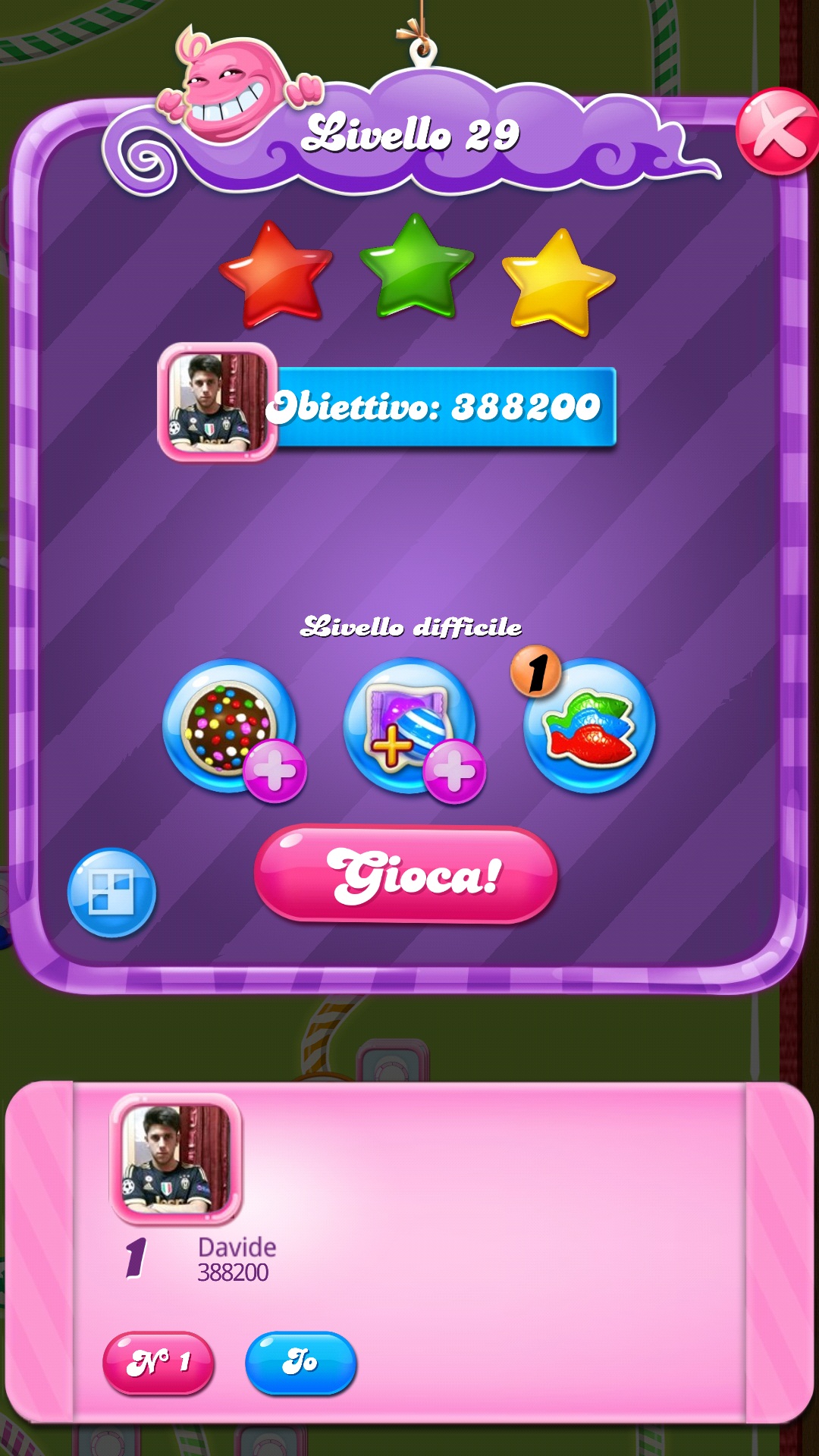
Task: Close the Livello 29 dialog
Action: point(777,132)
